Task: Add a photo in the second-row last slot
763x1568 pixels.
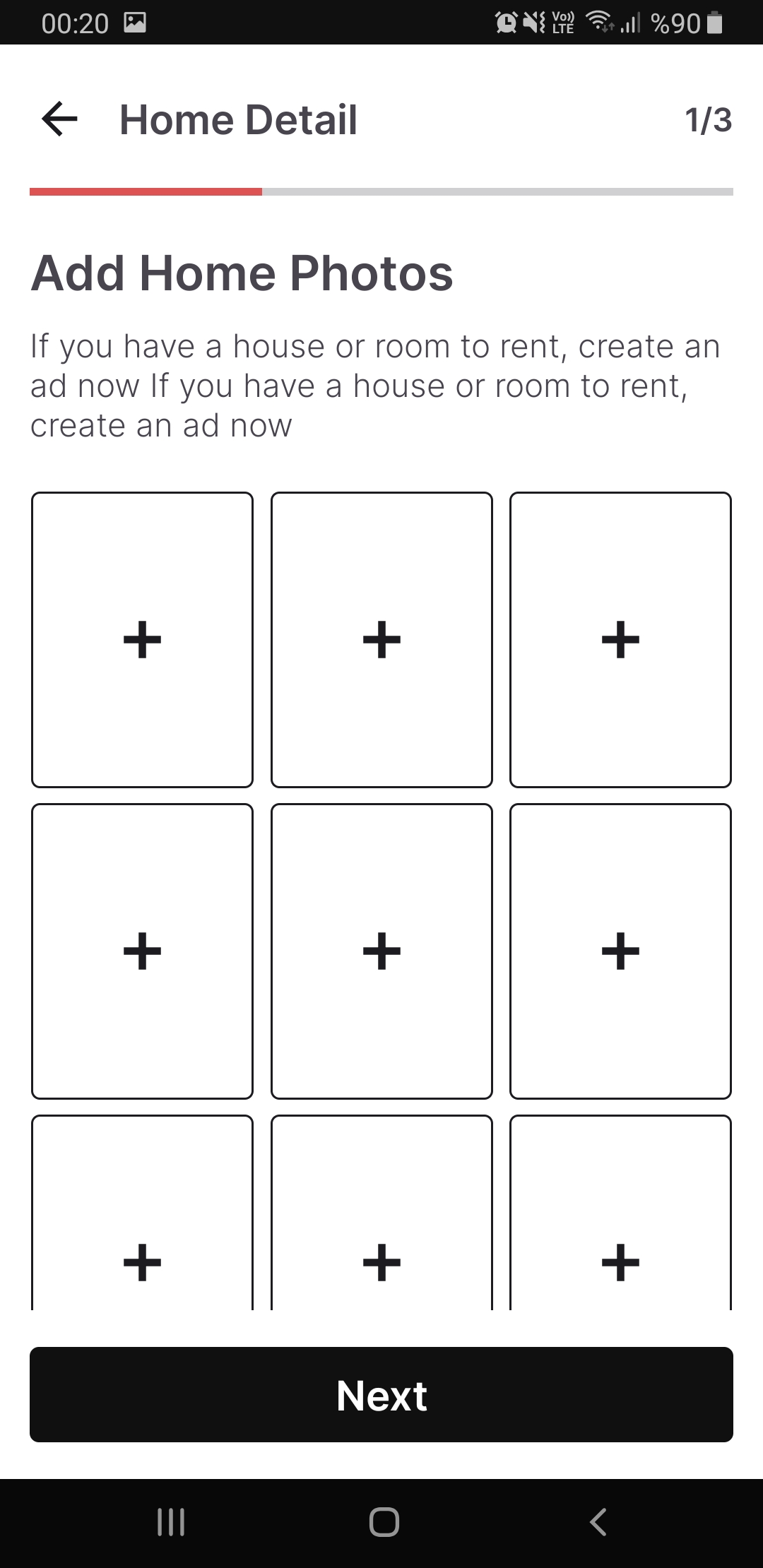Action: pyautogui.click(x=620, y=951)
